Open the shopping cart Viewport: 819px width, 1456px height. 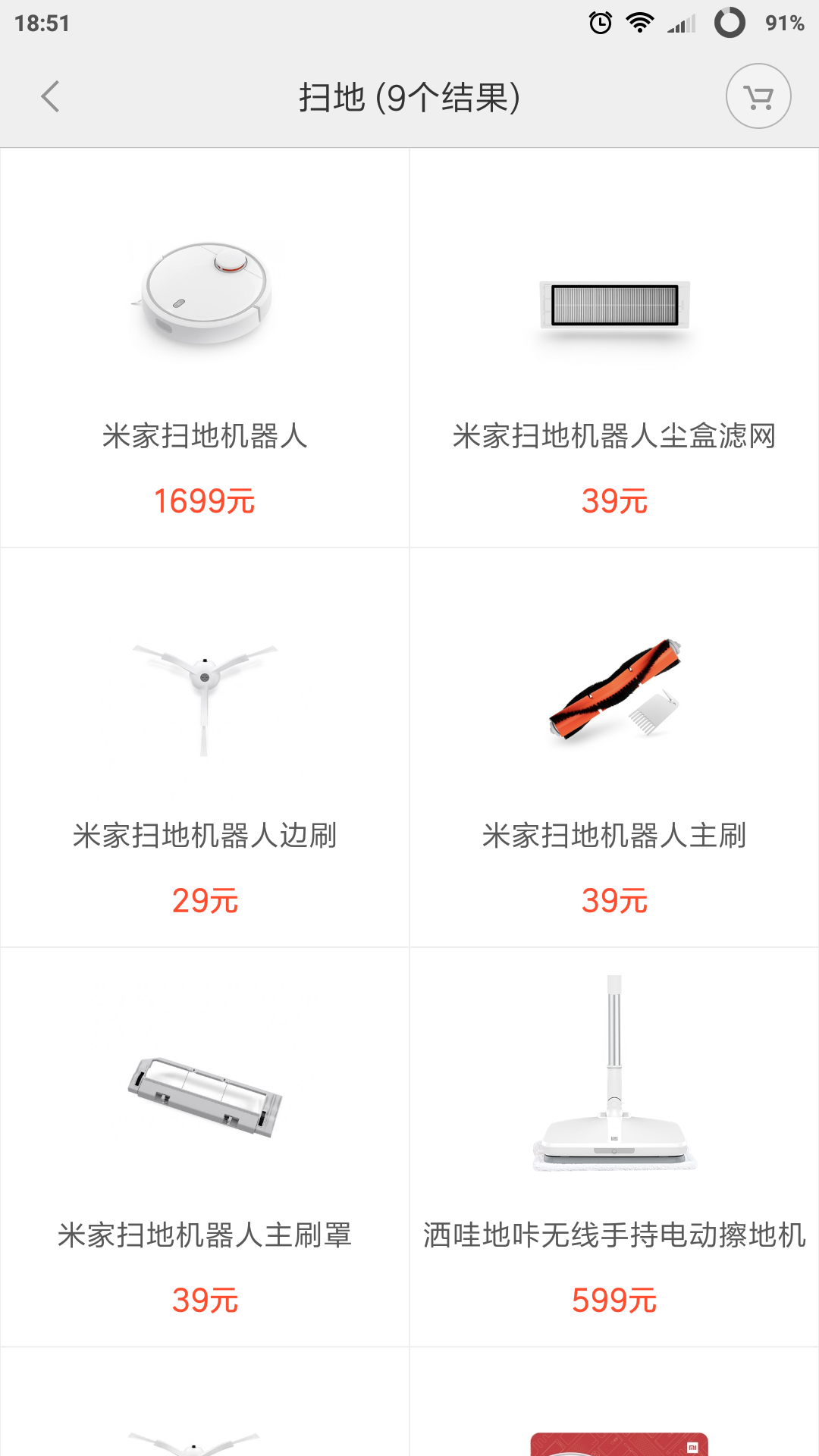tap(758, 96)
